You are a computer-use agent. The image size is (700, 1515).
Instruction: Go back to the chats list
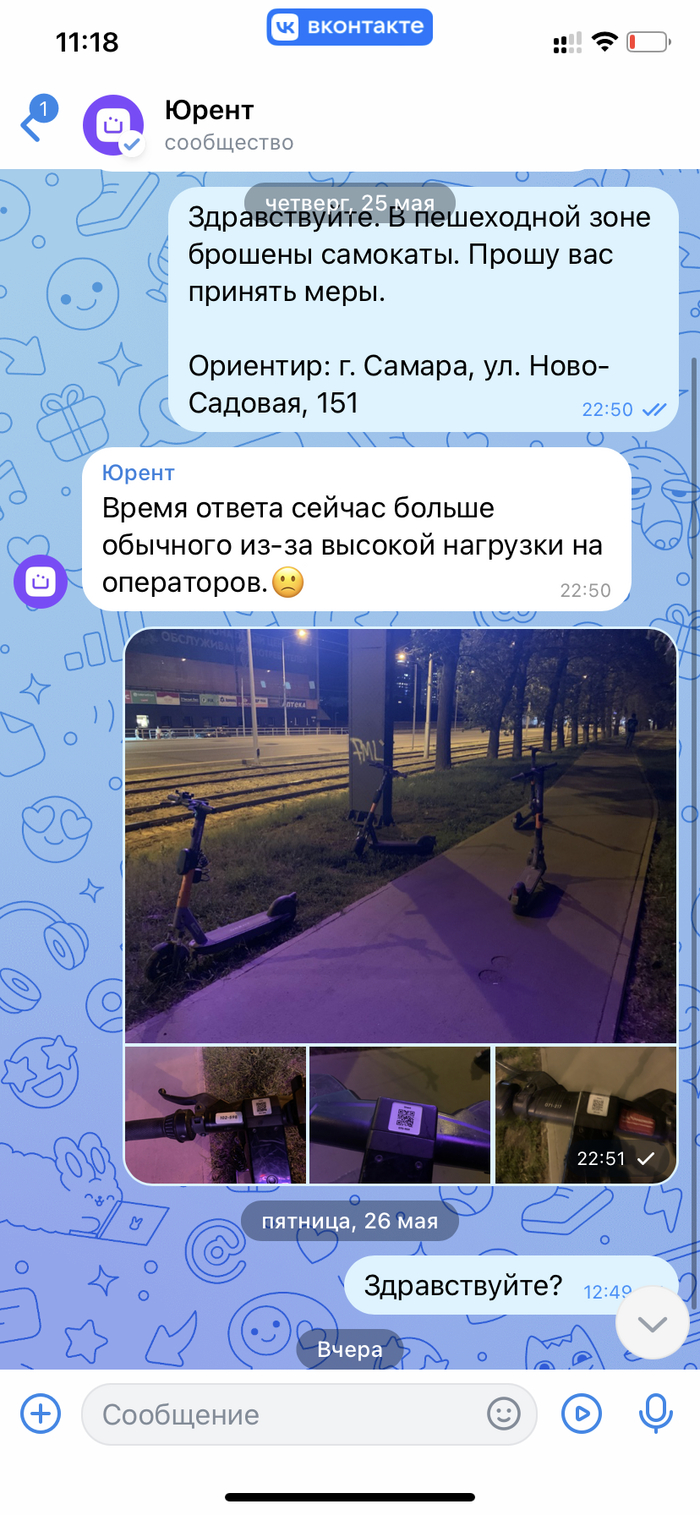click(34, 125)
